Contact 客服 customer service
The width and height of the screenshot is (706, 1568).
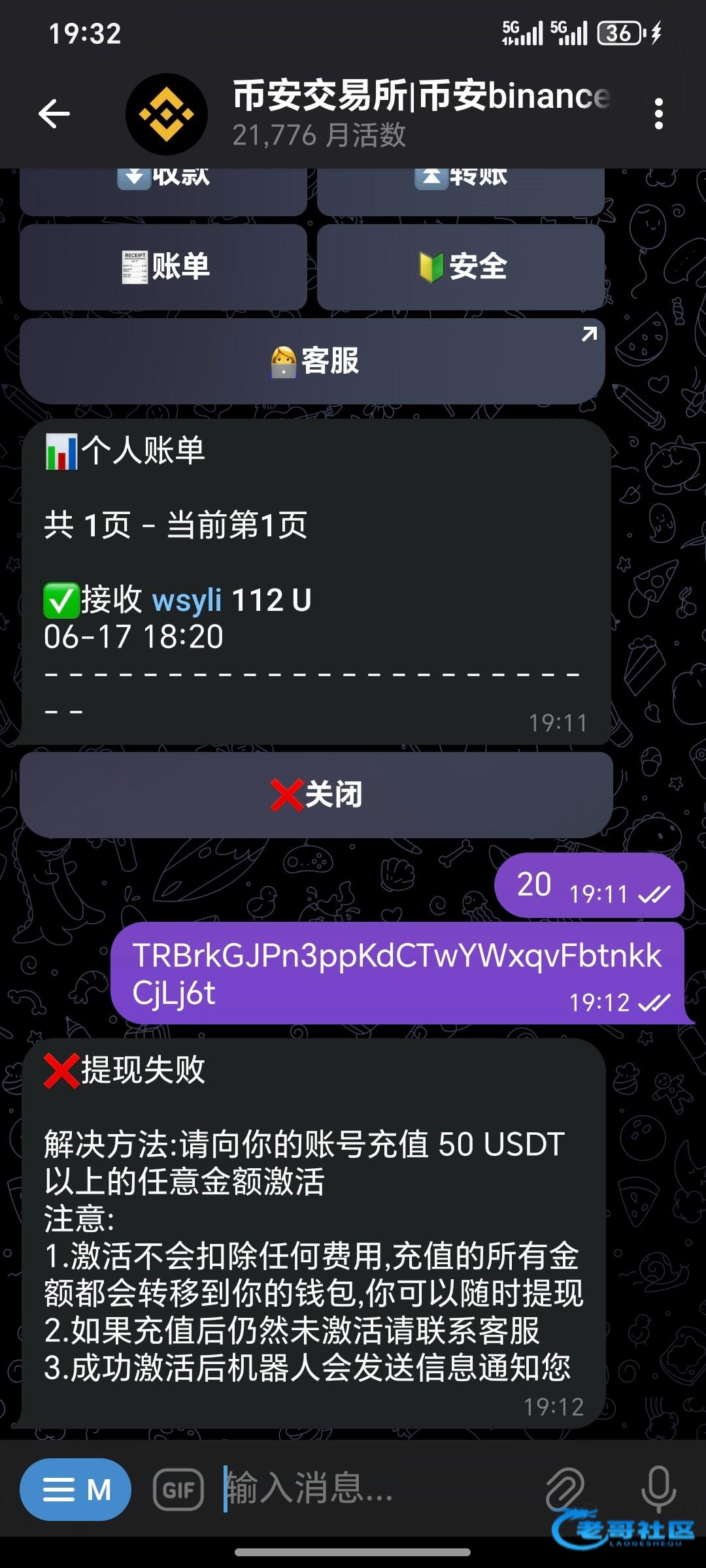tap(312, 361)
